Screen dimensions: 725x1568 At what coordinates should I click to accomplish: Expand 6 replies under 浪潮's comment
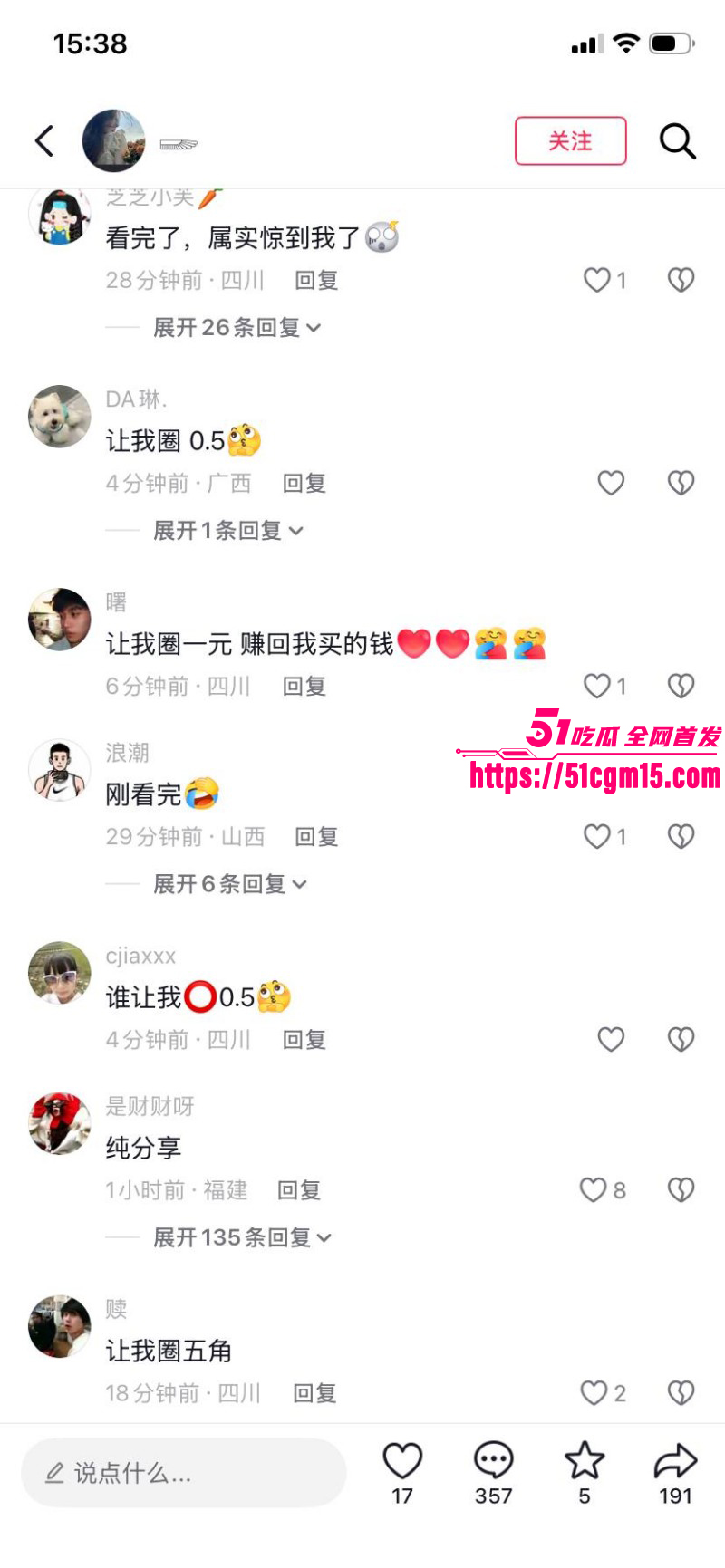tap(230, 883)
